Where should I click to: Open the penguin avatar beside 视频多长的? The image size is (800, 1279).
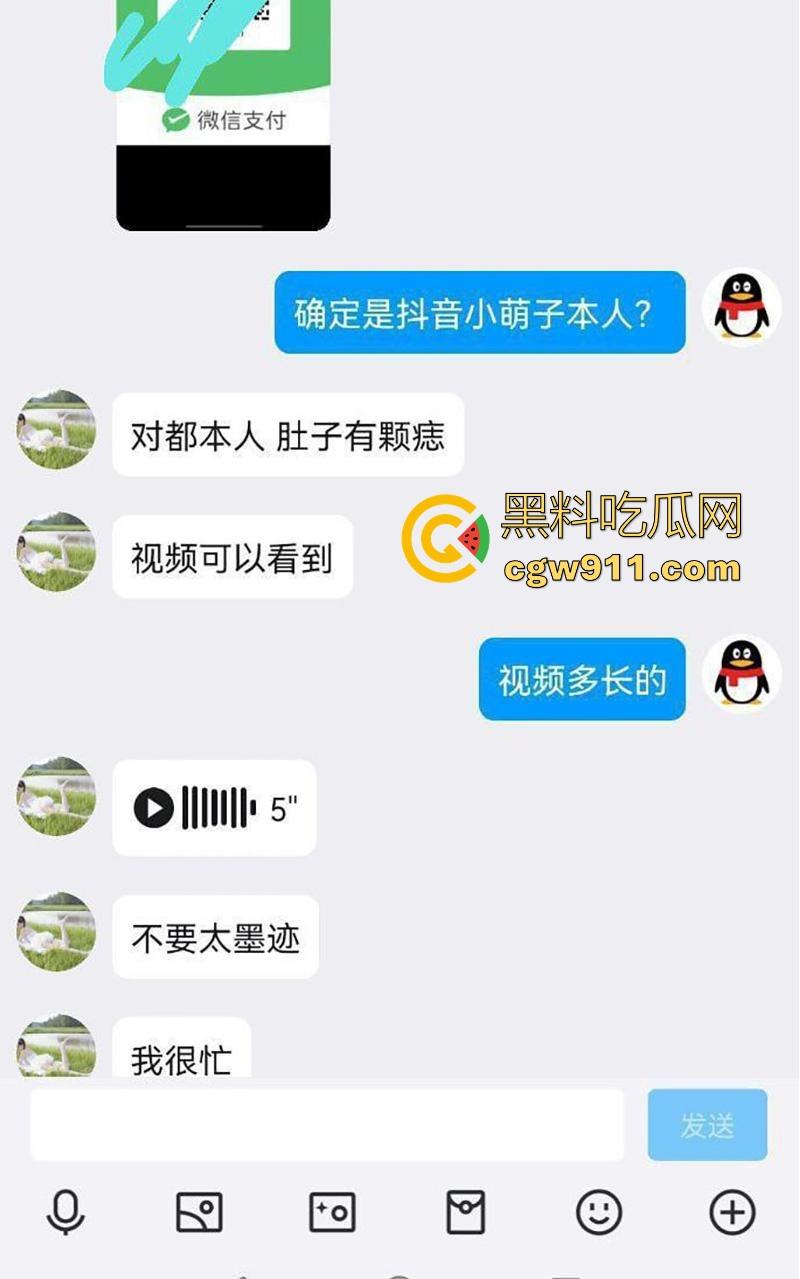pyautogui.click(x=741, y=674)
